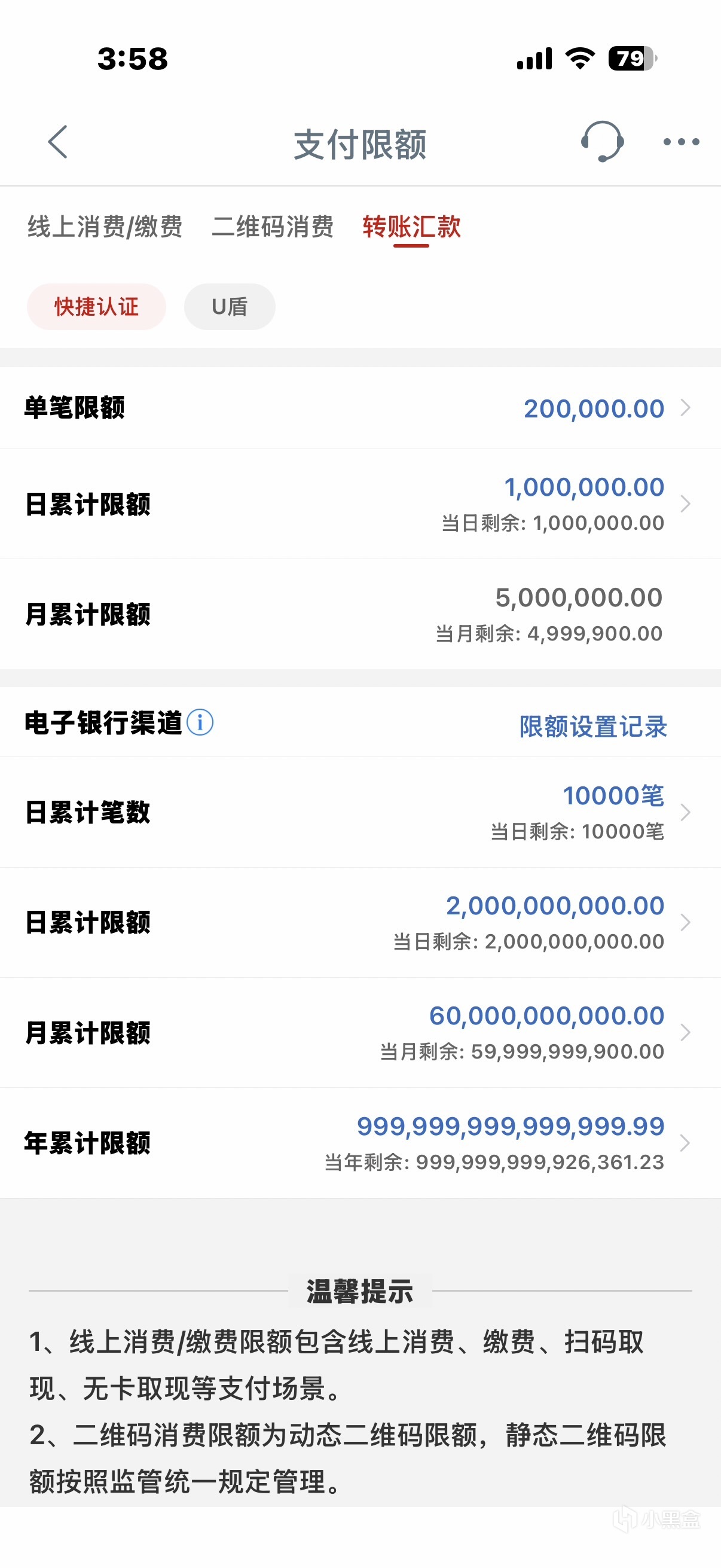Switch to 线上消费/缴费 tab
This screenshot has width=721, height=1568.
click(105, 227)
